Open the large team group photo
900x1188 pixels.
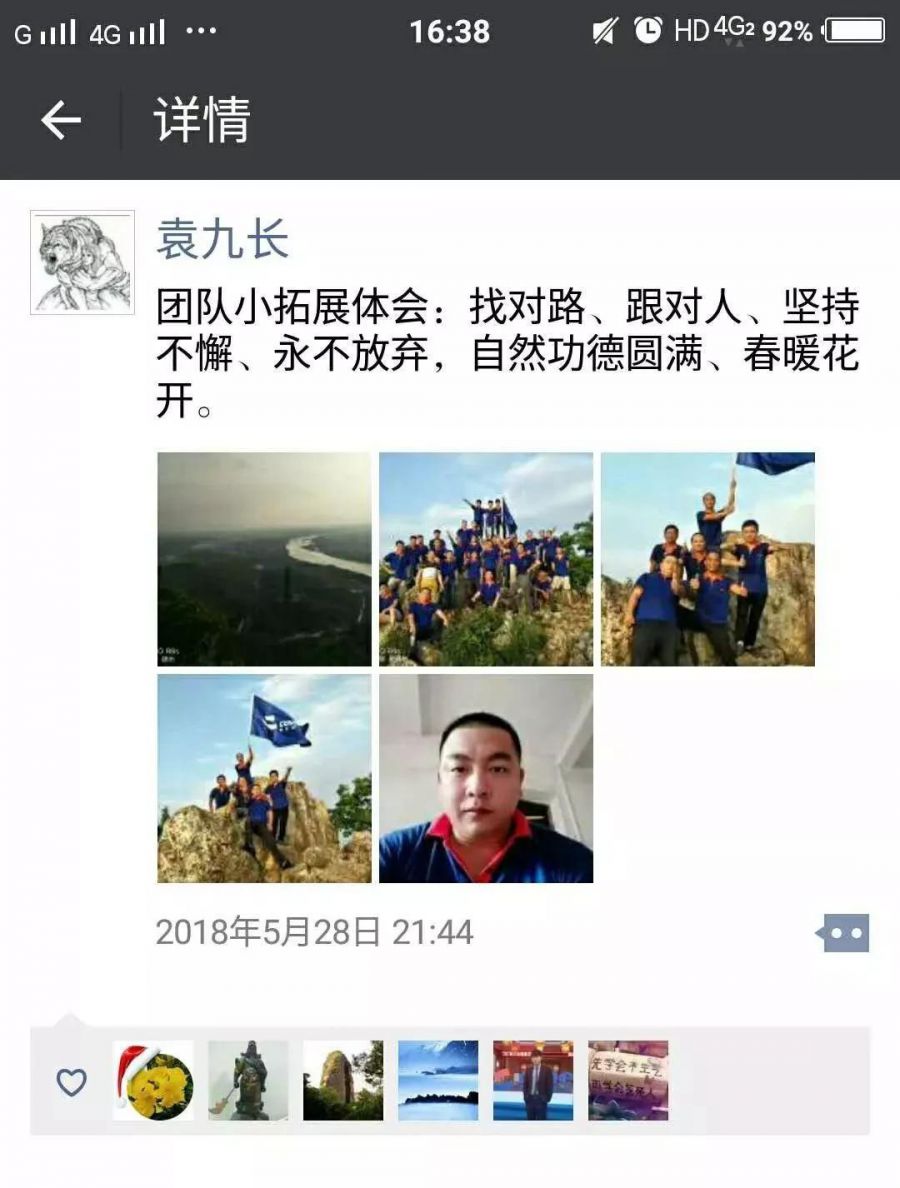point(486,559)
